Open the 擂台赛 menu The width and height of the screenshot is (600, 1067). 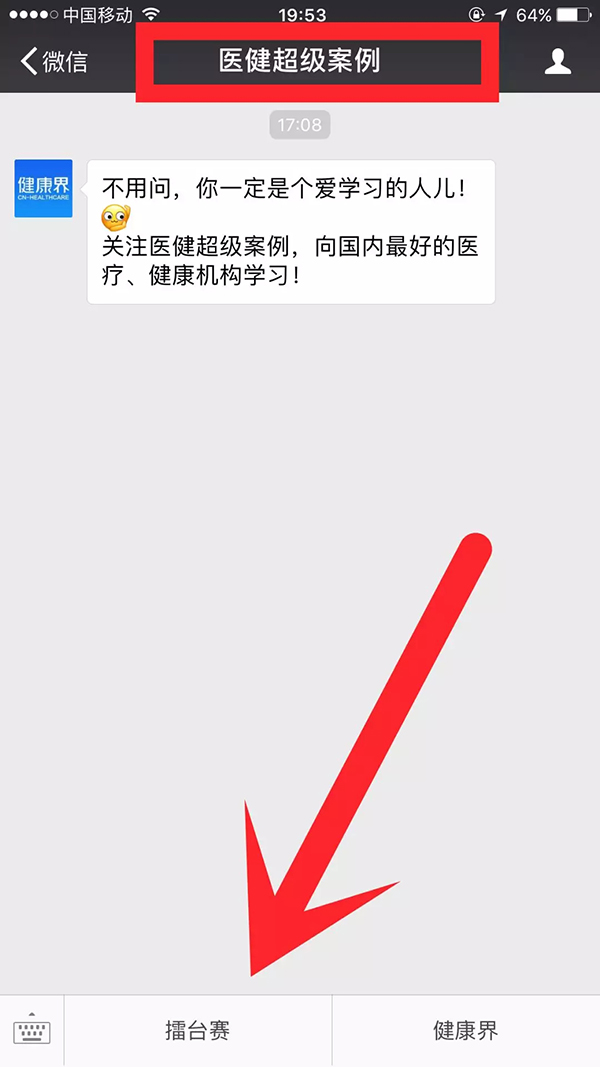(197, 1031)
